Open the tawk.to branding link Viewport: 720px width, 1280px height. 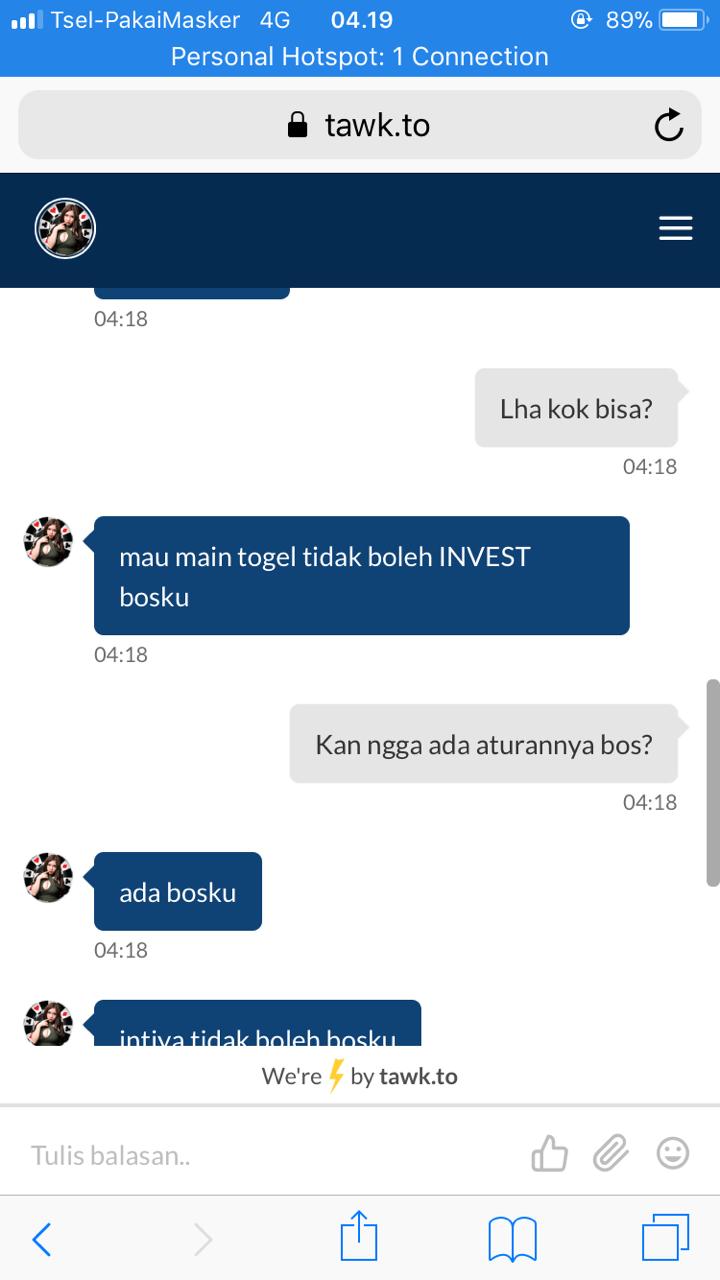pos(360,1076)
